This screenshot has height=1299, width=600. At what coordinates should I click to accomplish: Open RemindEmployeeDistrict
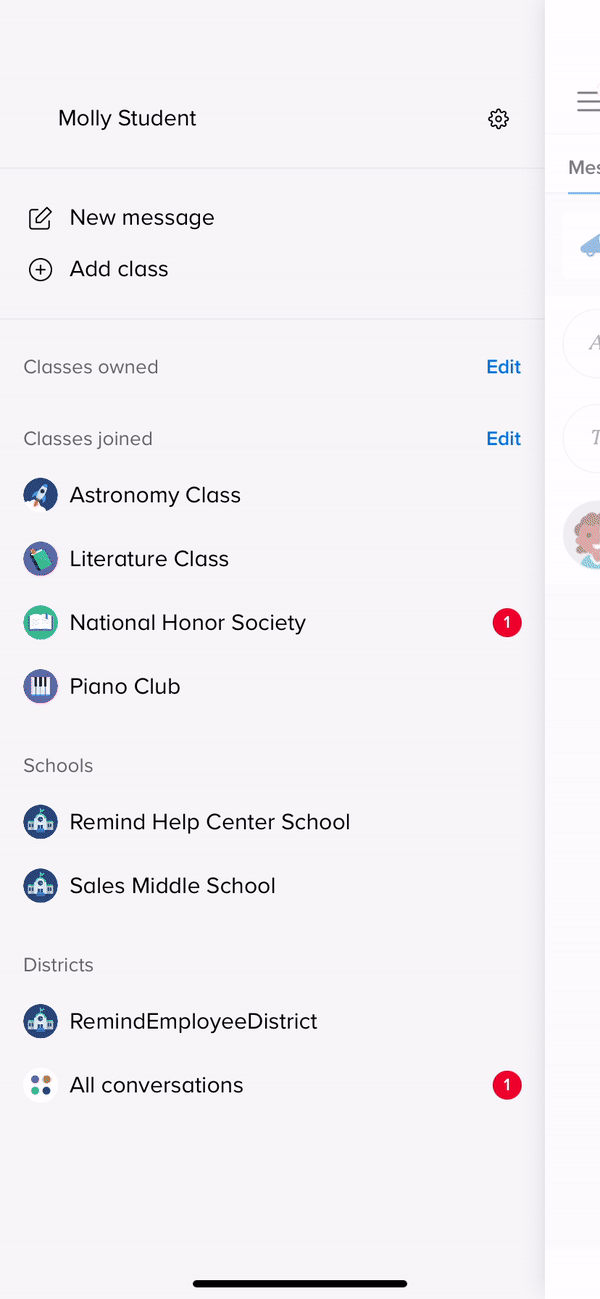click(193, 1022)
